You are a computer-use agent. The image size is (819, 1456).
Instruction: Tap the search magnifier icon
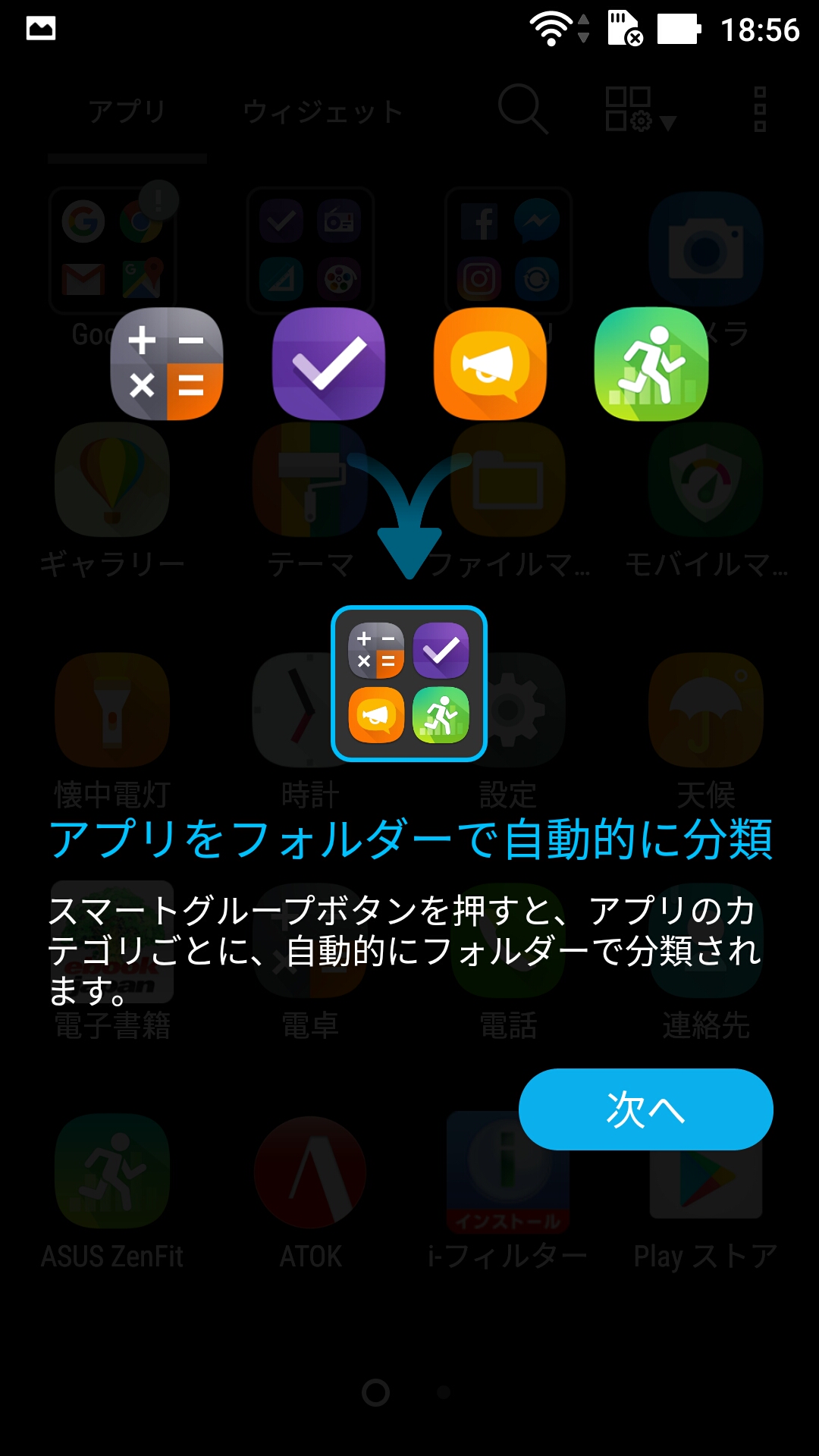(x=520, y=111)
